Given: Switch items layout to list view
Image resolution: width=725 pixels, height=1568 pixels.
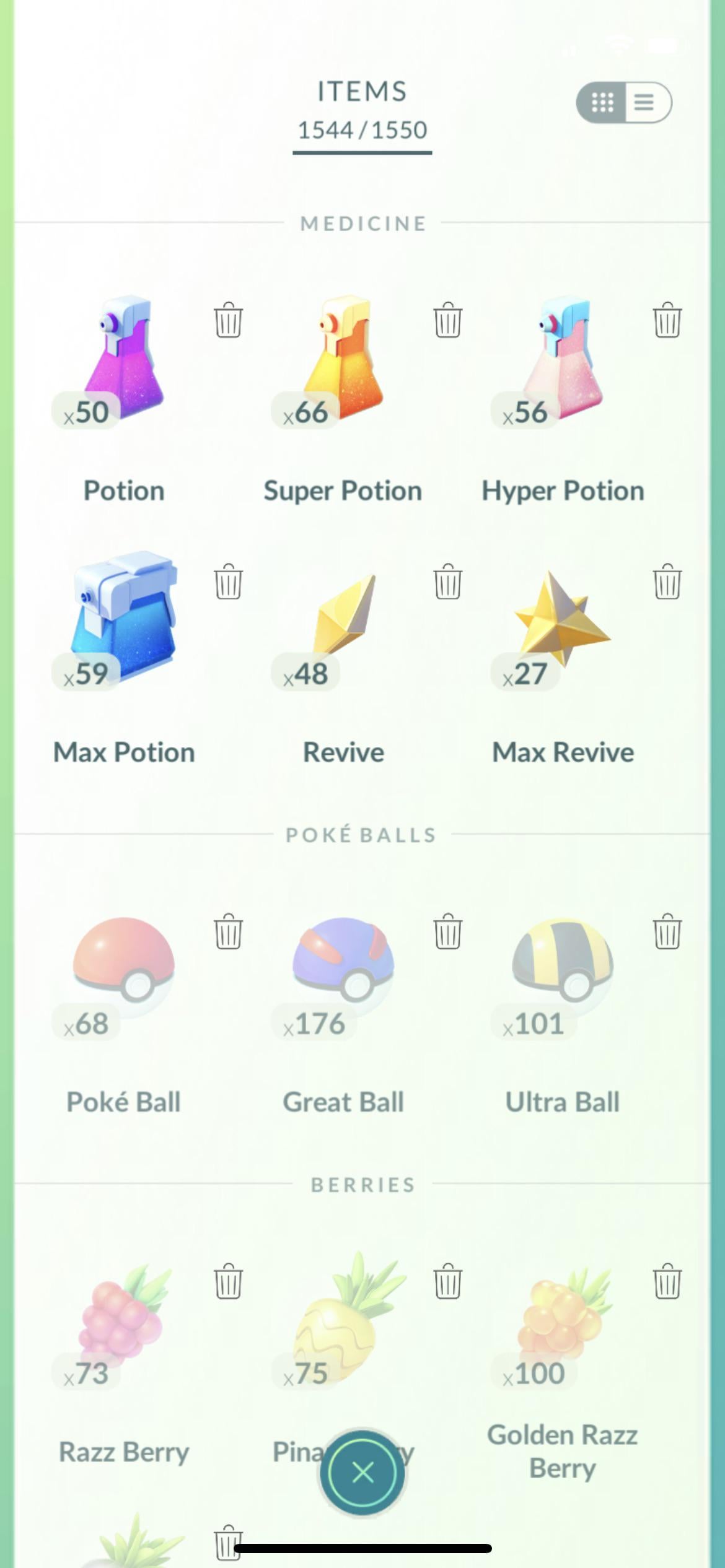Looking at the screenshot, I should (x=646, y=102).
